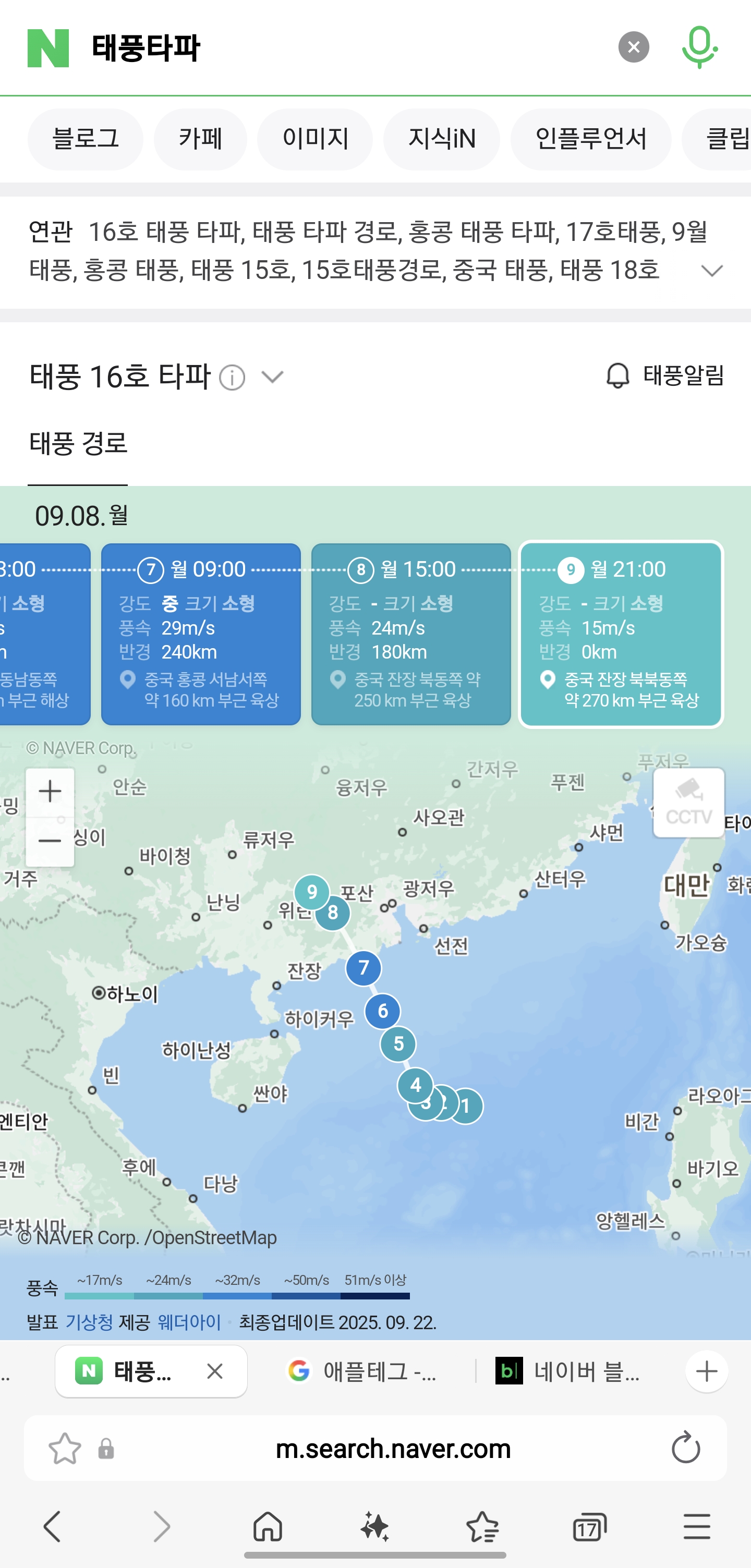Switch to the 이미지 results chip
751x1568 pixels.
pyautogui.click(x=314, y=139)
